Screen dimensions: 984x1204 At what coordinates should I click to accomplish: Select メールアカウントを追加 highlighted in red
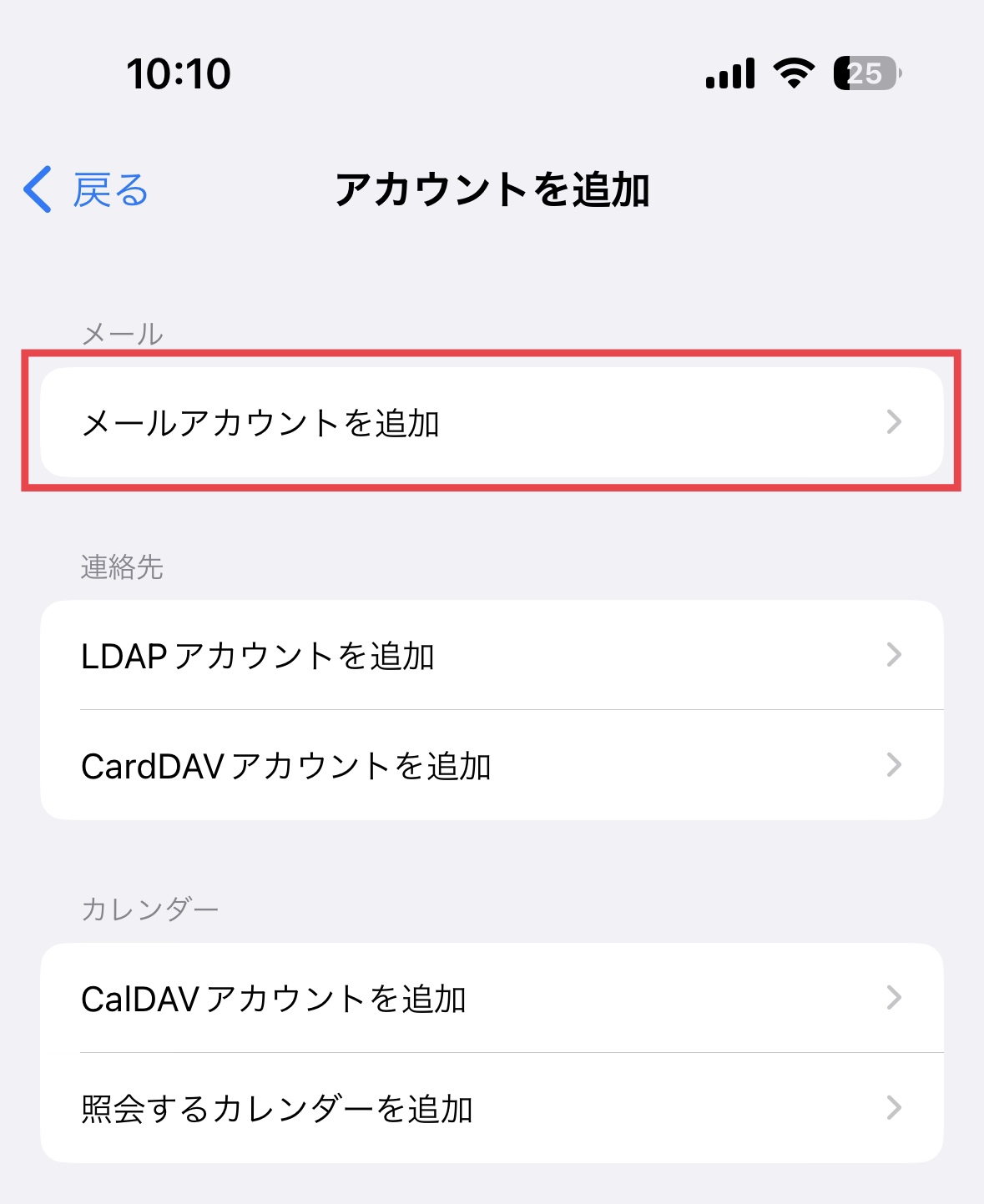492,421
